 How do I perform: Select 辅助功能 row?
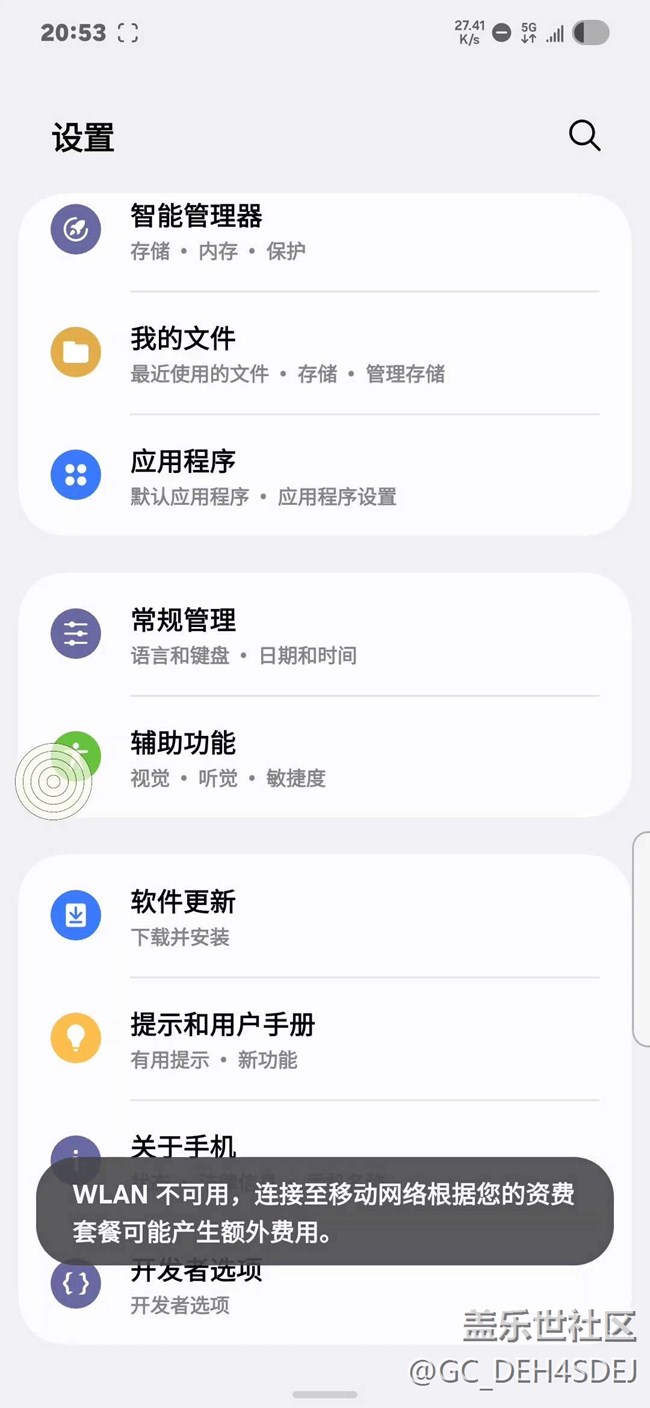324,759
